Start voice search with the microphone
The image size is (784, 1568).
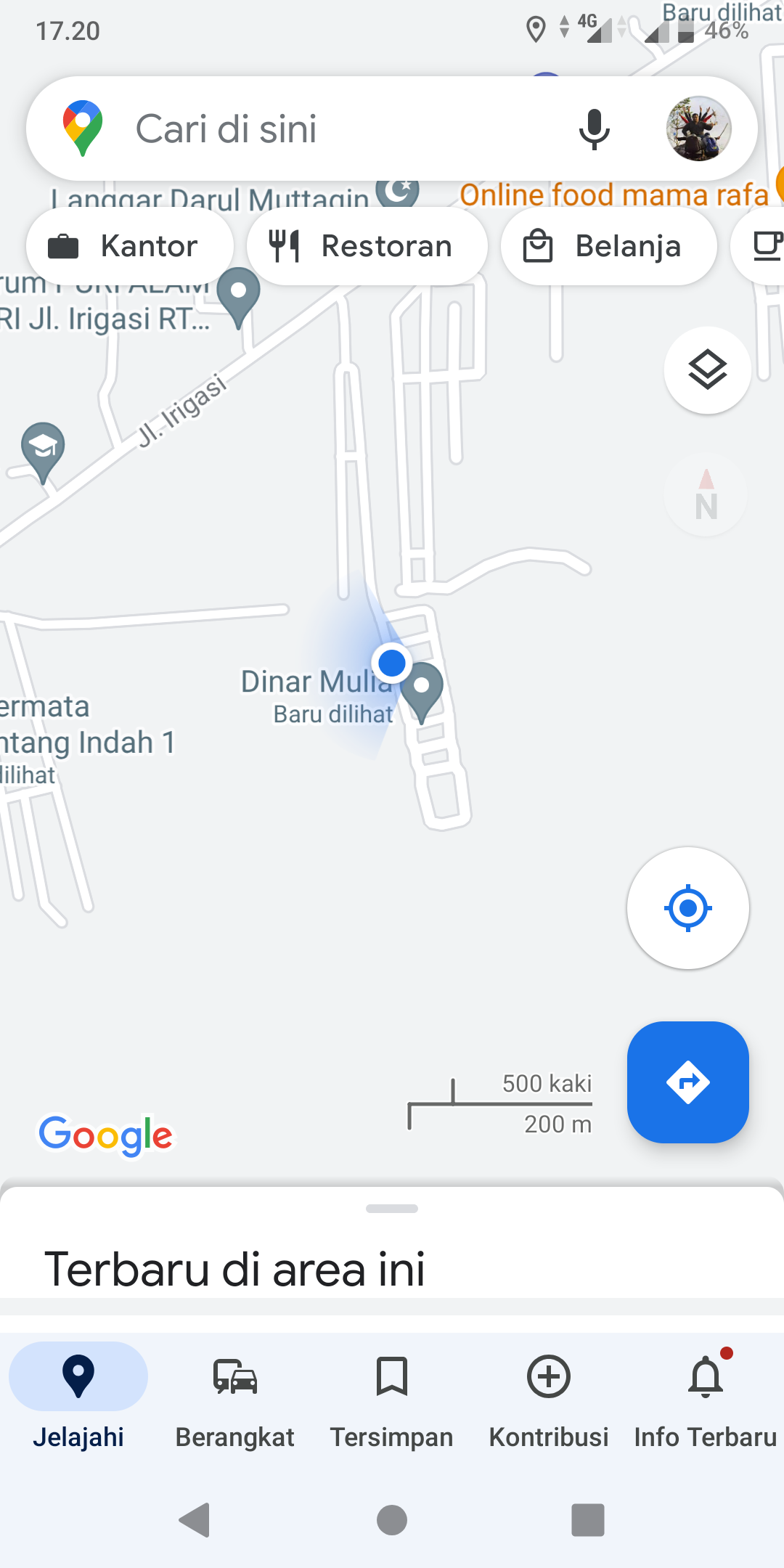(x=594, y=129)
